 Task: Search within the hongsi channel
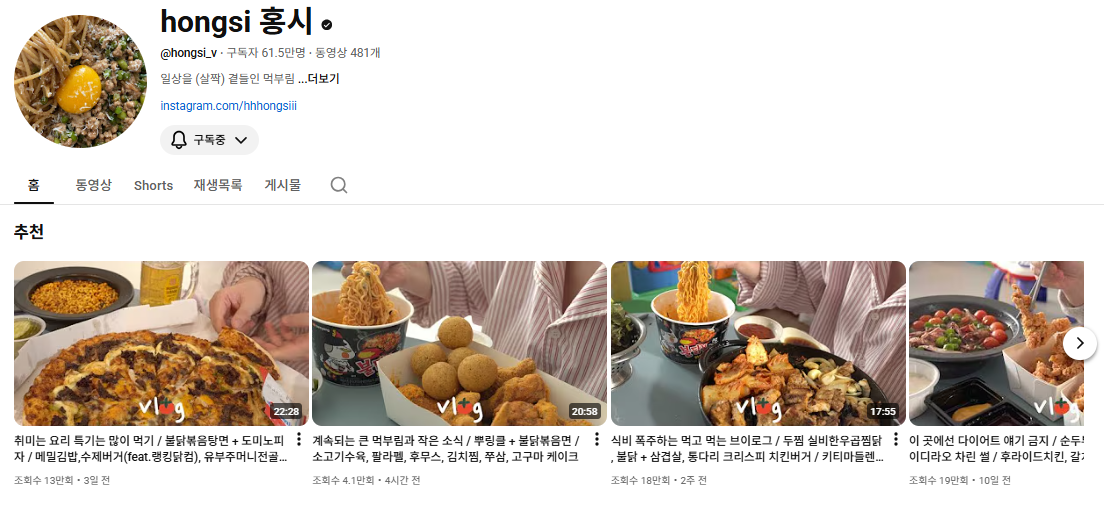click(339, 185)
